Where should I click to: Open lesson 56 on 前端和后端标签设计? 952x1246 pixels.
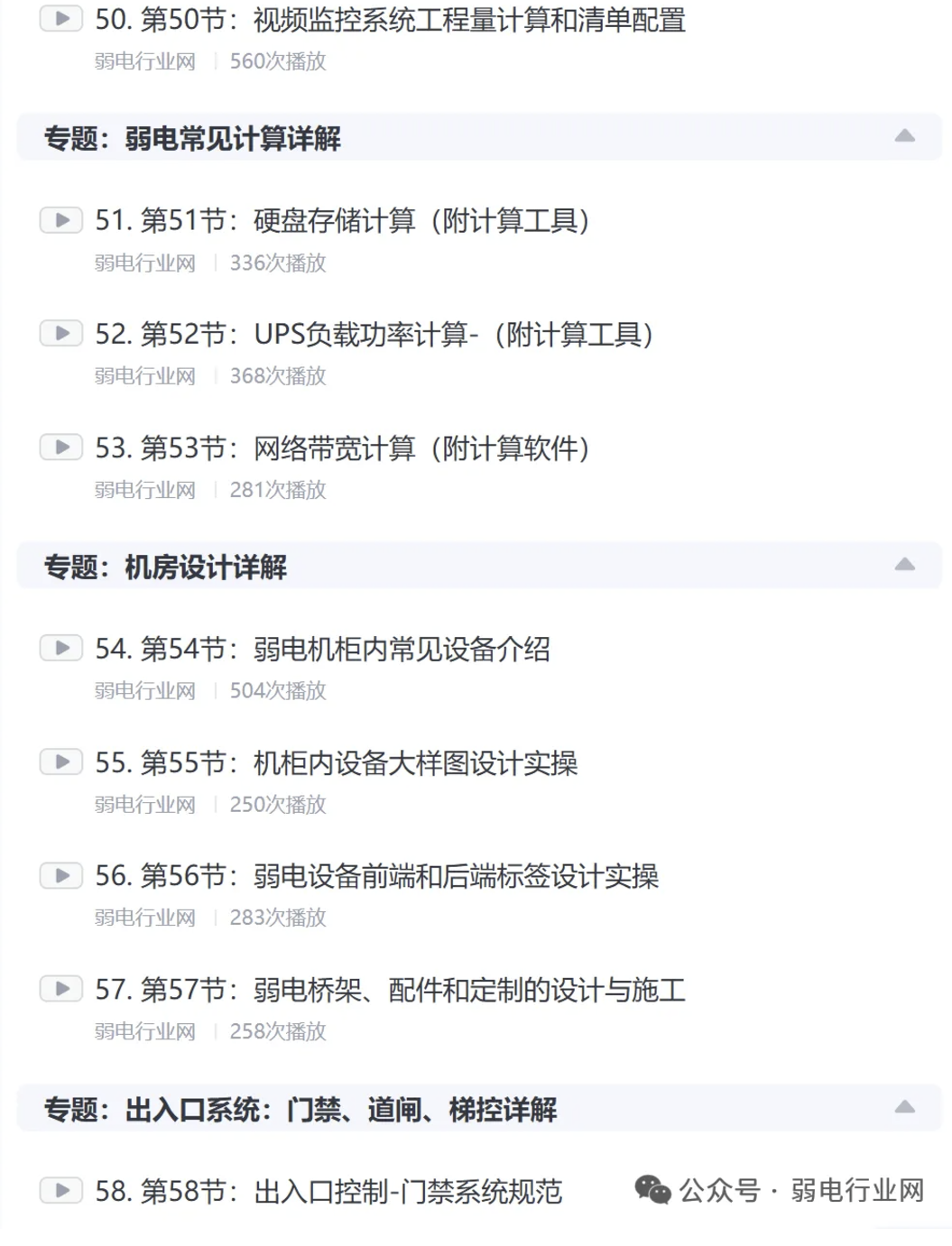coord(376,876)
